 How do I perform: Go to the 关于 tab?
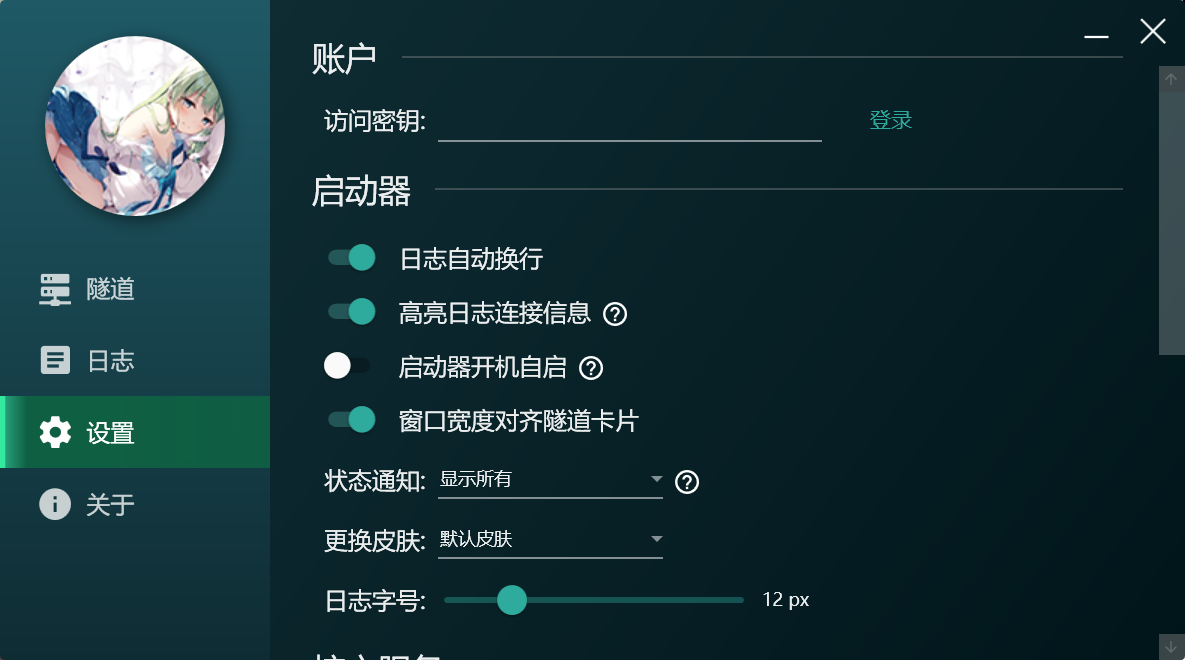tap(110, 505)
